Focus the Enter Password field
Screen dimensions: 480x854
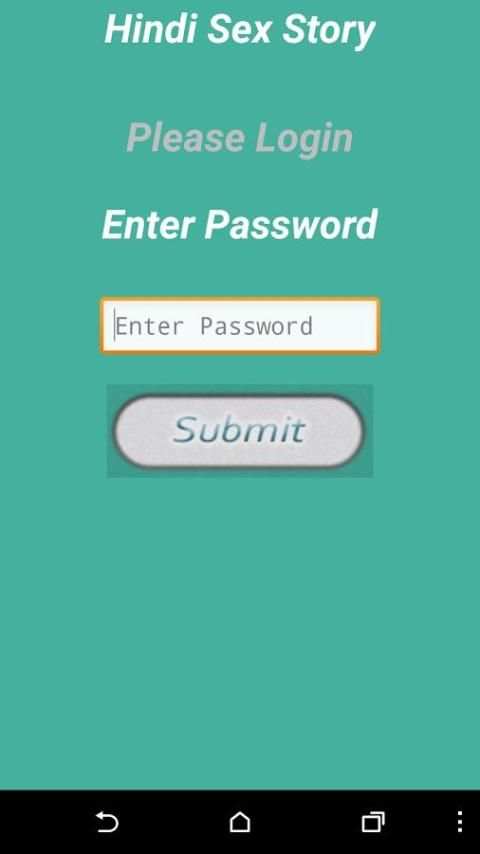coord(240,326)
